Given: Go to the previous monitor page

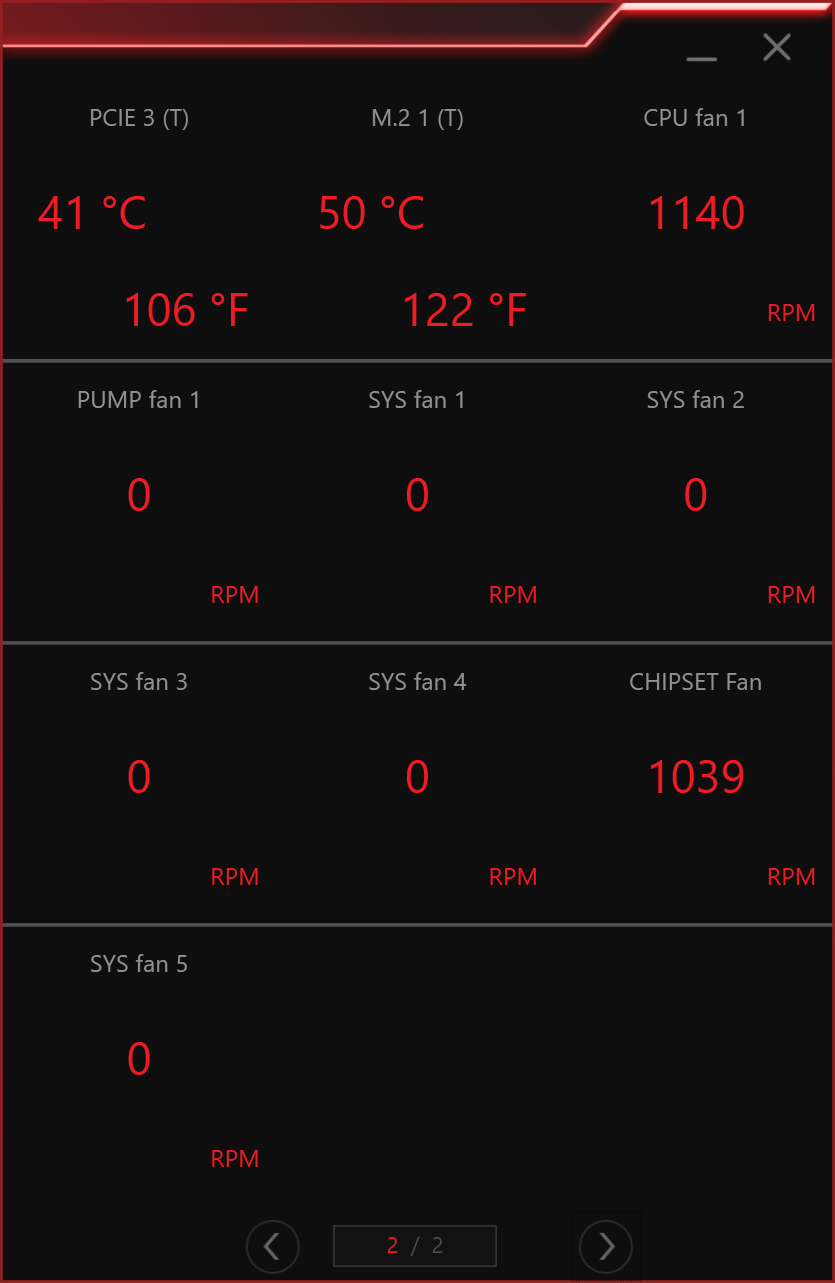Looking at the screenshot, I should tap(272, 1246).
